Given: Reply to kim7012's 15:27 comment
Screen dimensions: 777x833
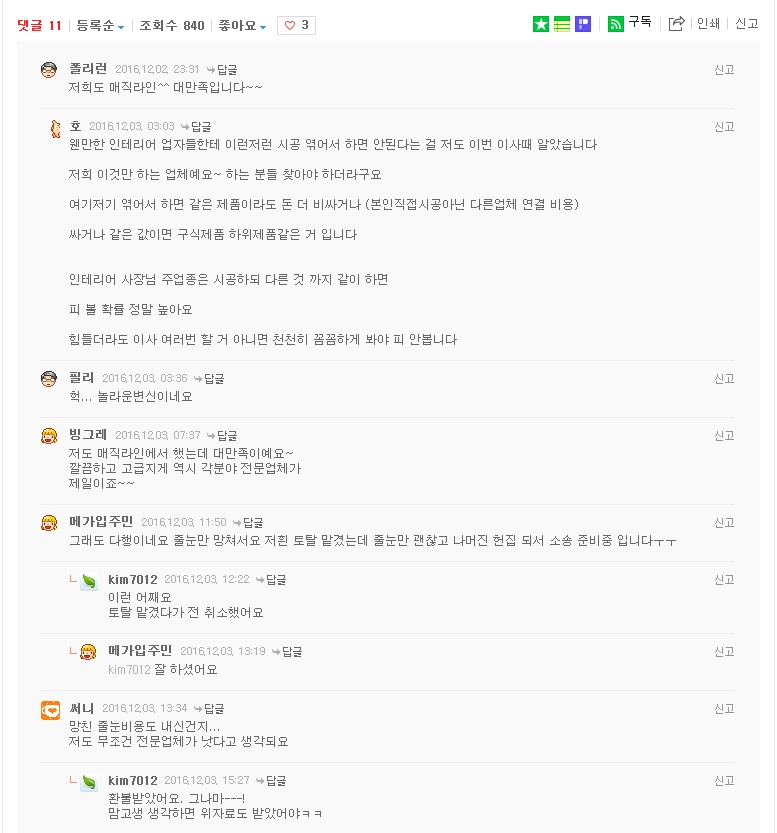Looking at the screenshot, I should pyautogui.click(x=274, y=781).
